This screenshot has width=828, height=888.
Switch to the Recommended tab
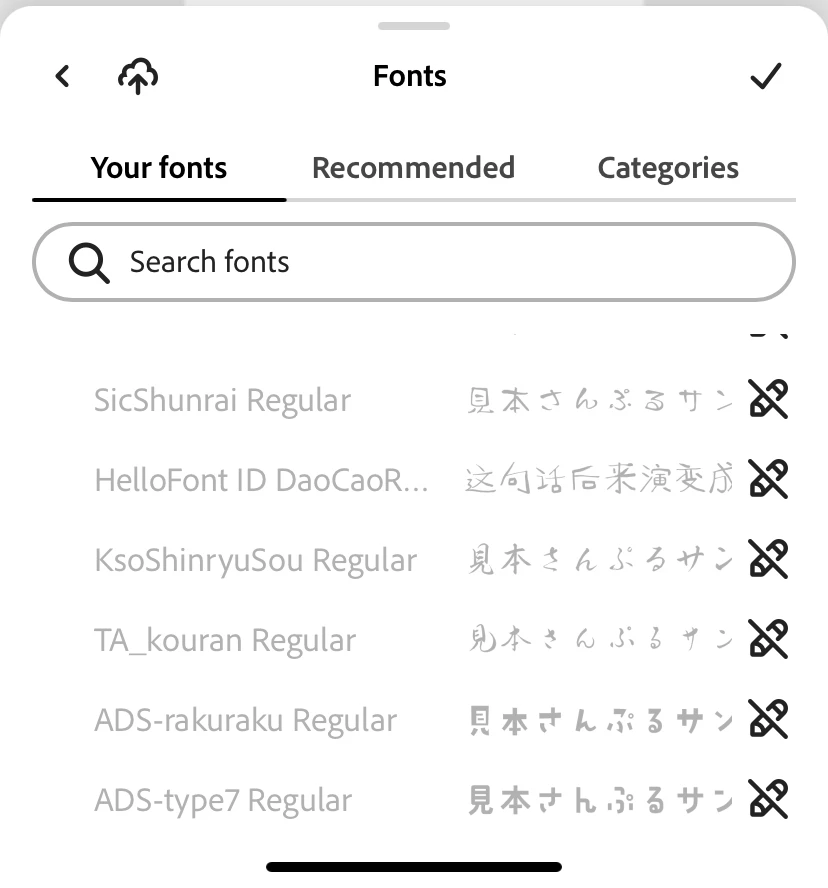413,168
